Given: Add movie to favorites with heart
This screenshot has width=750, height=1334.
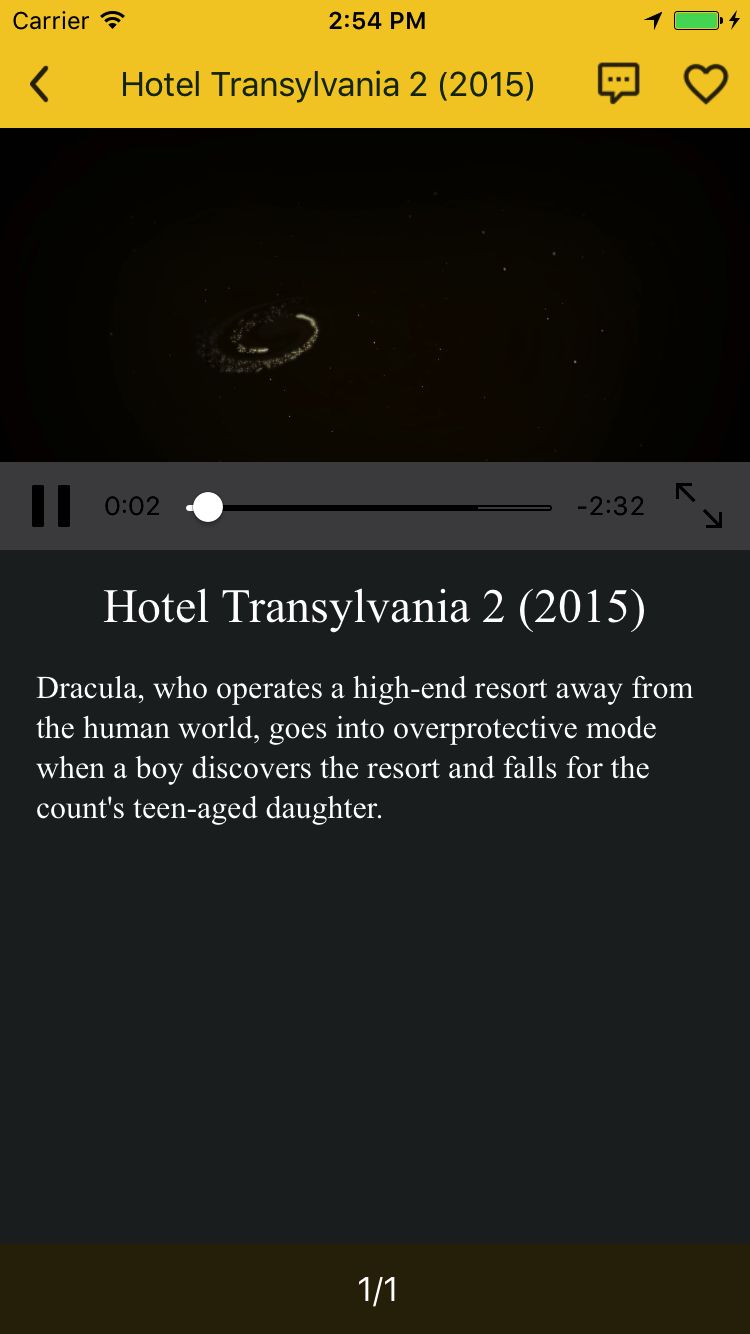Looking at the screenshot, I should pyautogui.click(x=705, y=84).
